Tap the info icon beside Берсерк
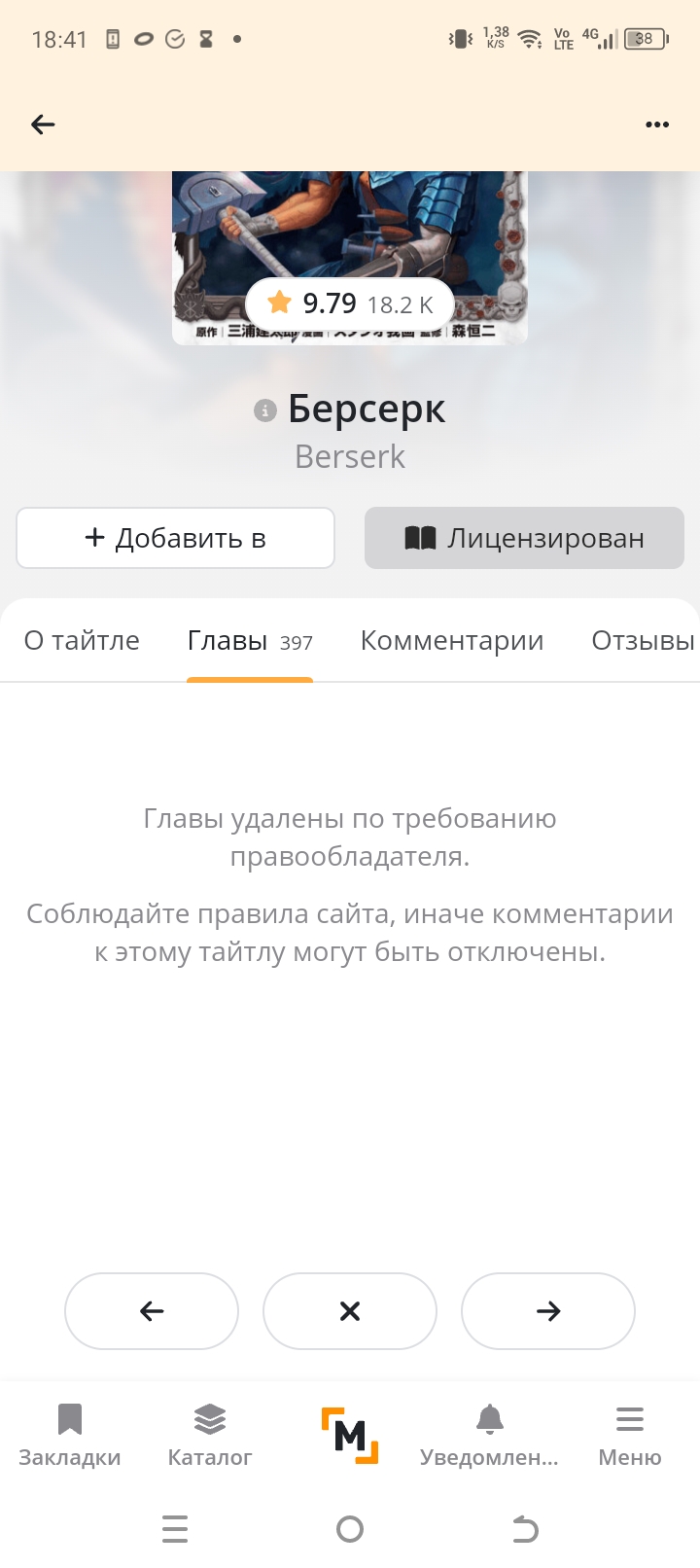The width and height of the screenshot is (700, 1568). (x=265, y=410)
